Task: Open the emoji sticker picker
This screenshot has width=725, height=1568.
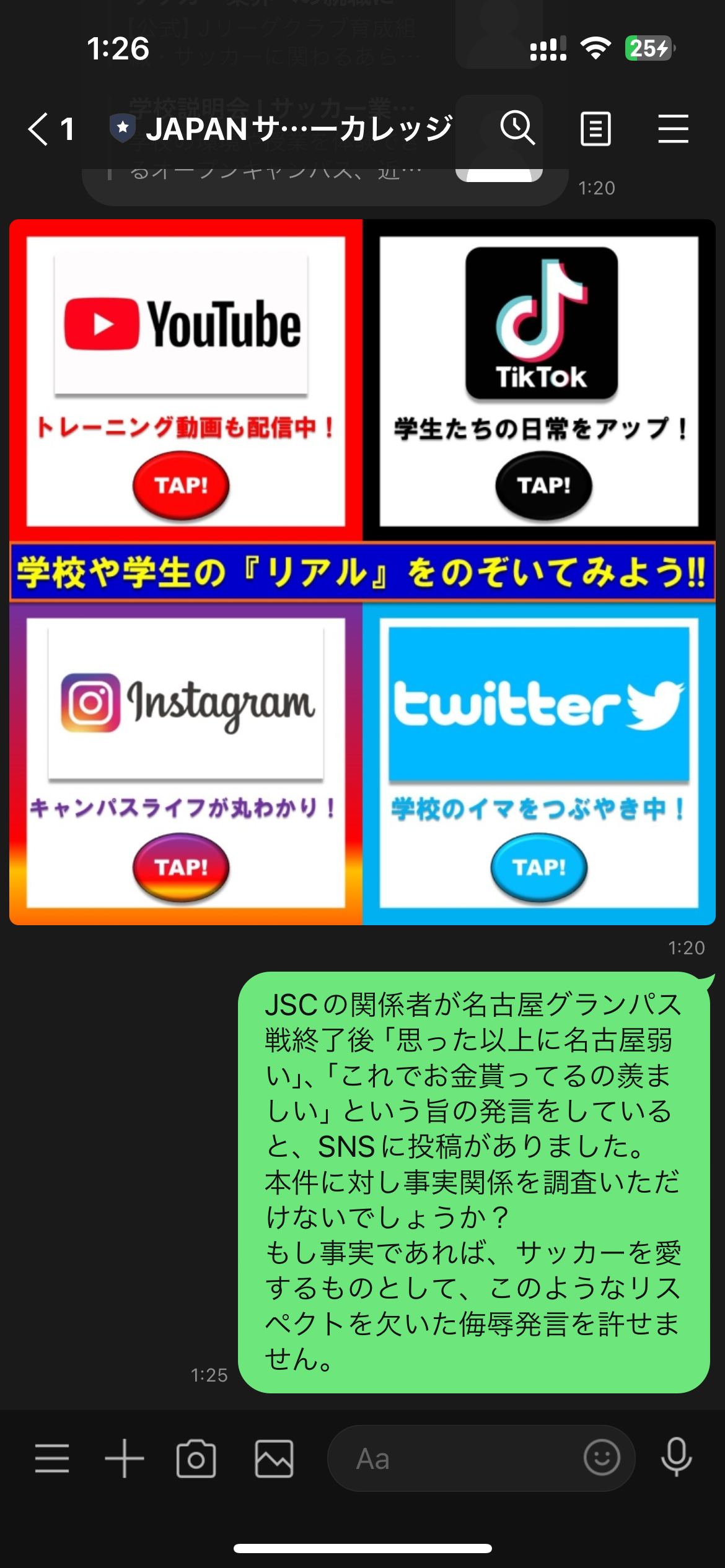Action: 602,1458
